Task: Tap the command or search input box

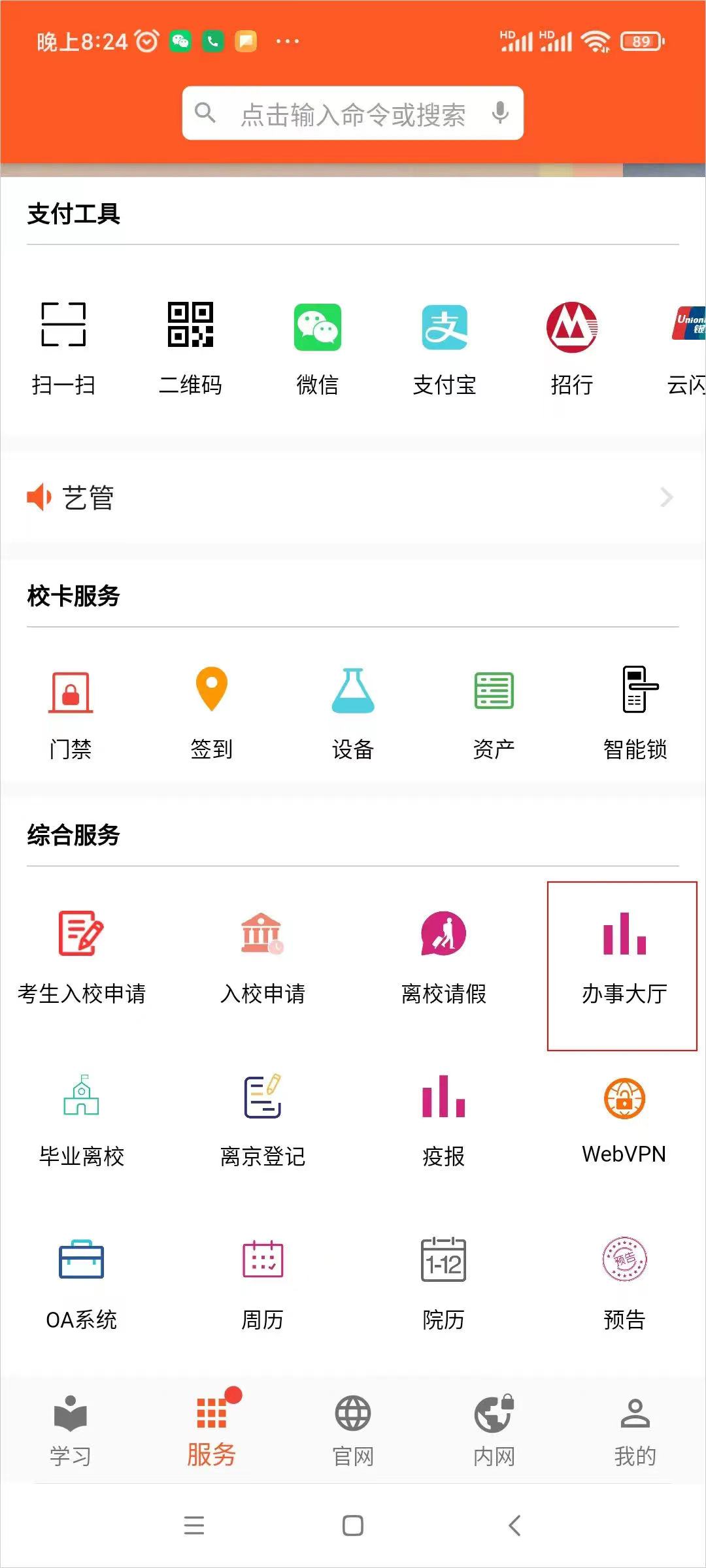Action: click(352, 114)
